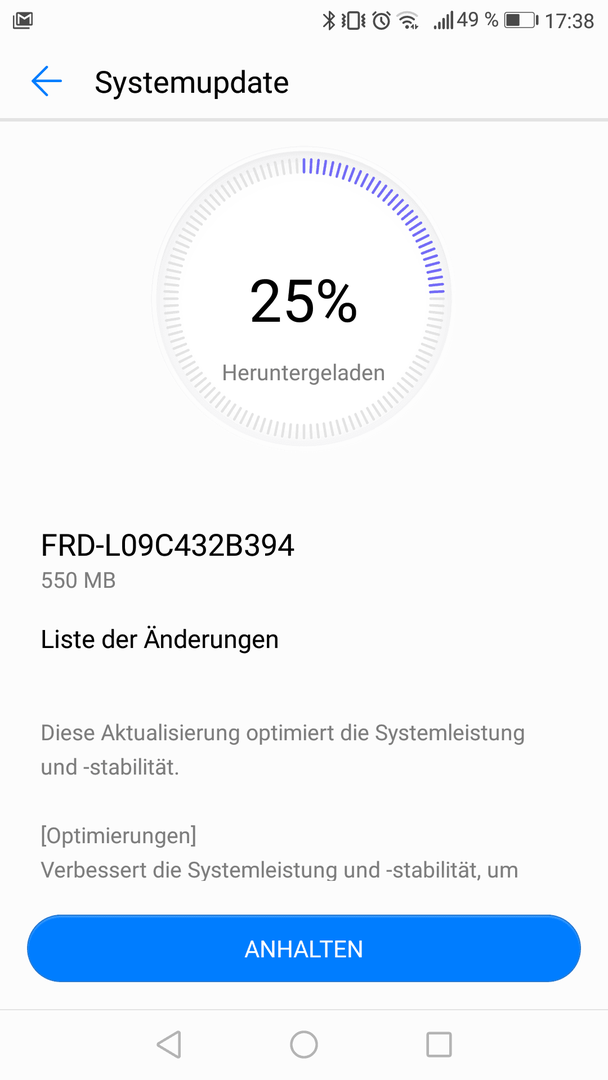Open the recent apps overview
The height and width of the screenshot is (1080, 608).
click(x=439, y=1044)
